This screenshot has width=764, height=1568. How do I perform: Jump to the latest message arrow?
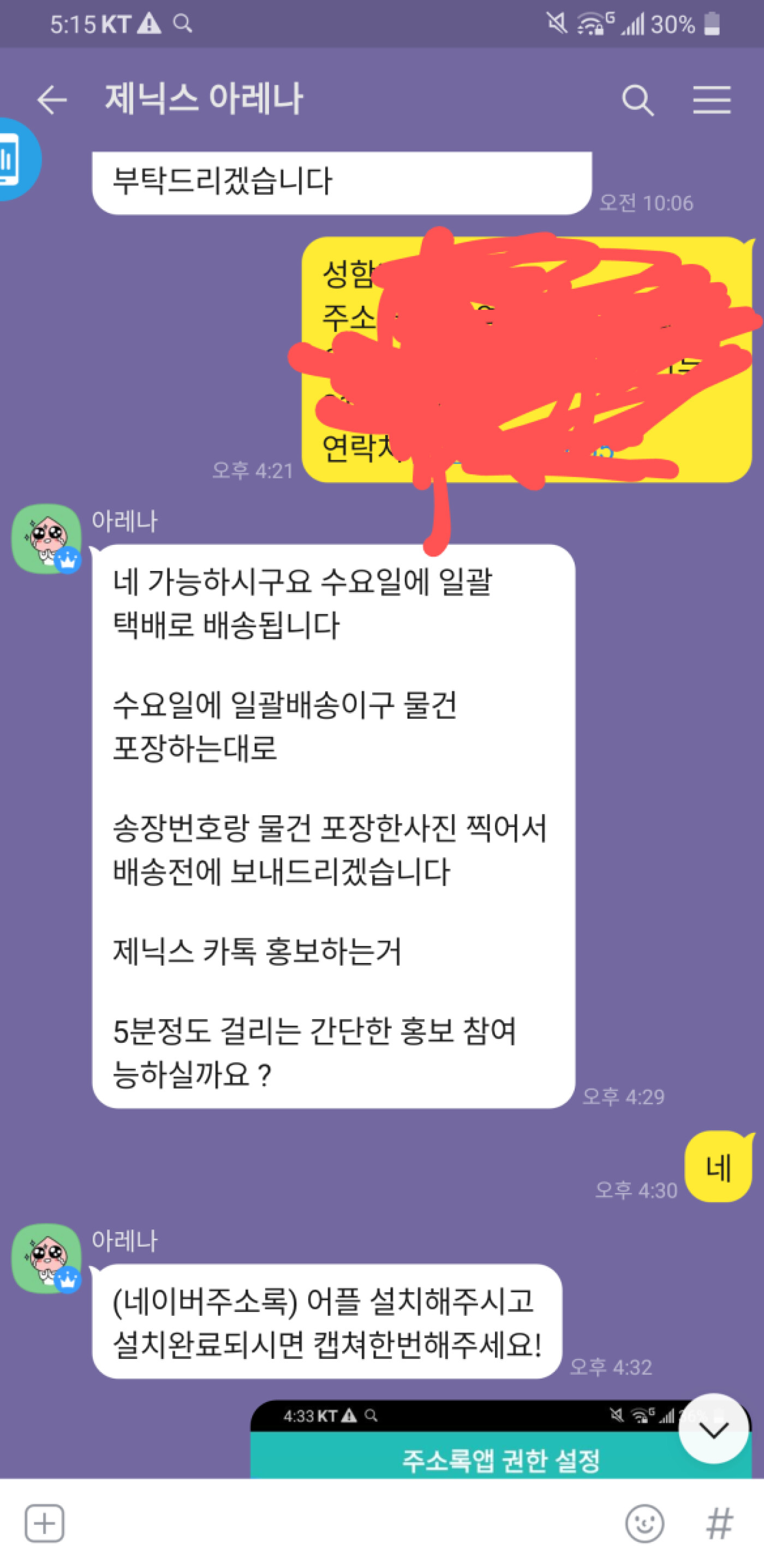click(713, 1429)
